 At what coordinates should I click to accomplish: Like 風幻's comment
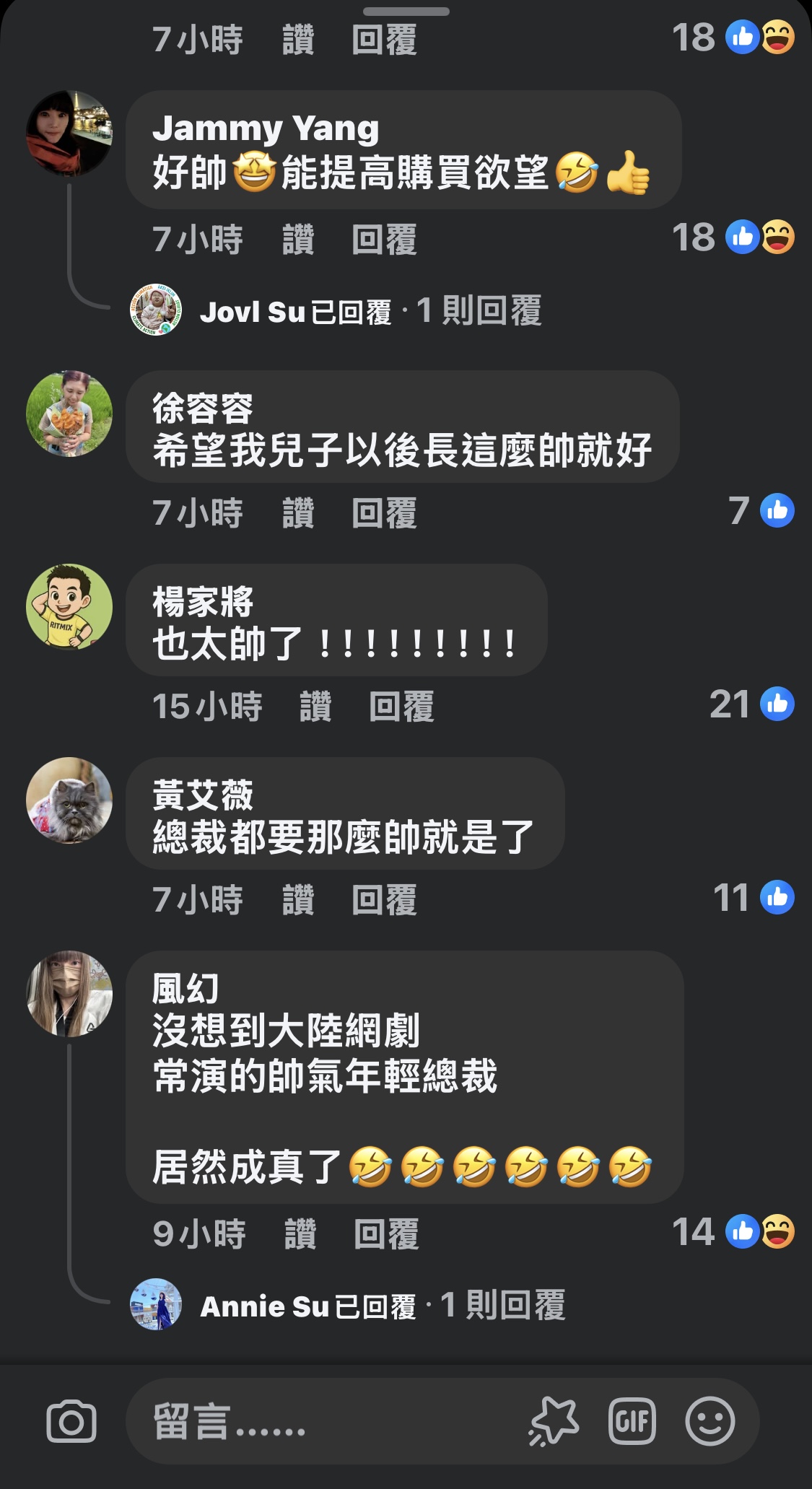(x=300, y=1233)
